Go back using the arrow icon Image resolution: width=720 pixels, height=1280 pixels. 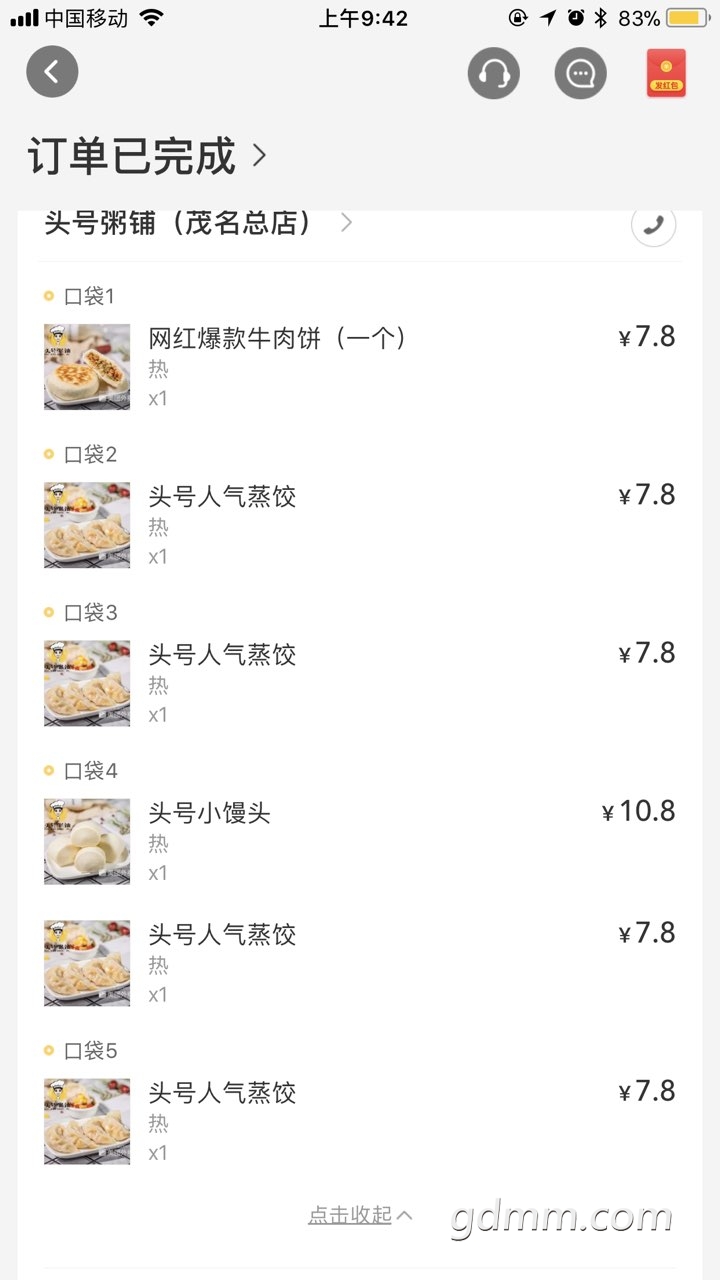52,73
